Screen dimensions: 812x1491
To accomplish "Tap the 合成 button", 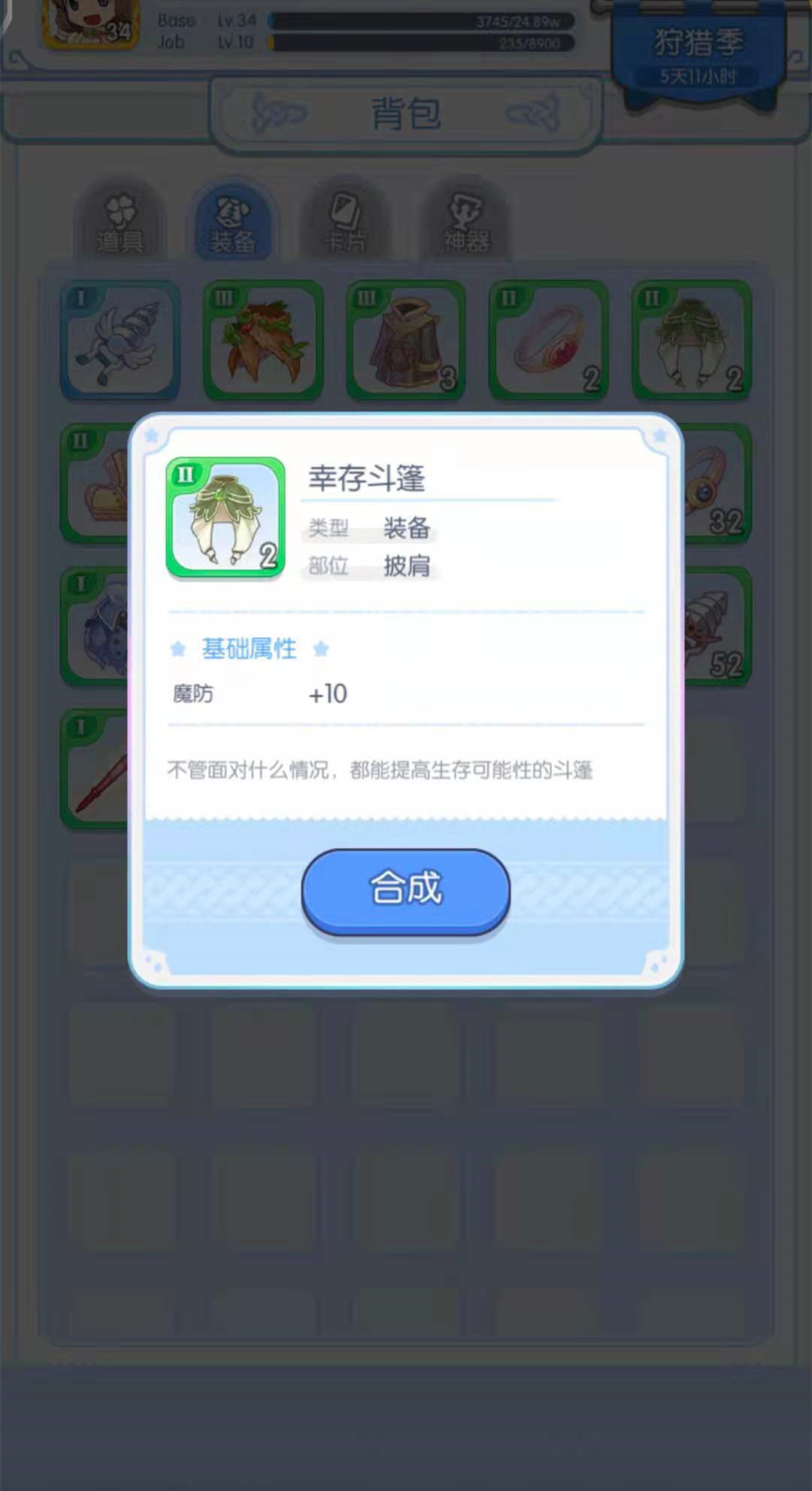I will [405, 890].
